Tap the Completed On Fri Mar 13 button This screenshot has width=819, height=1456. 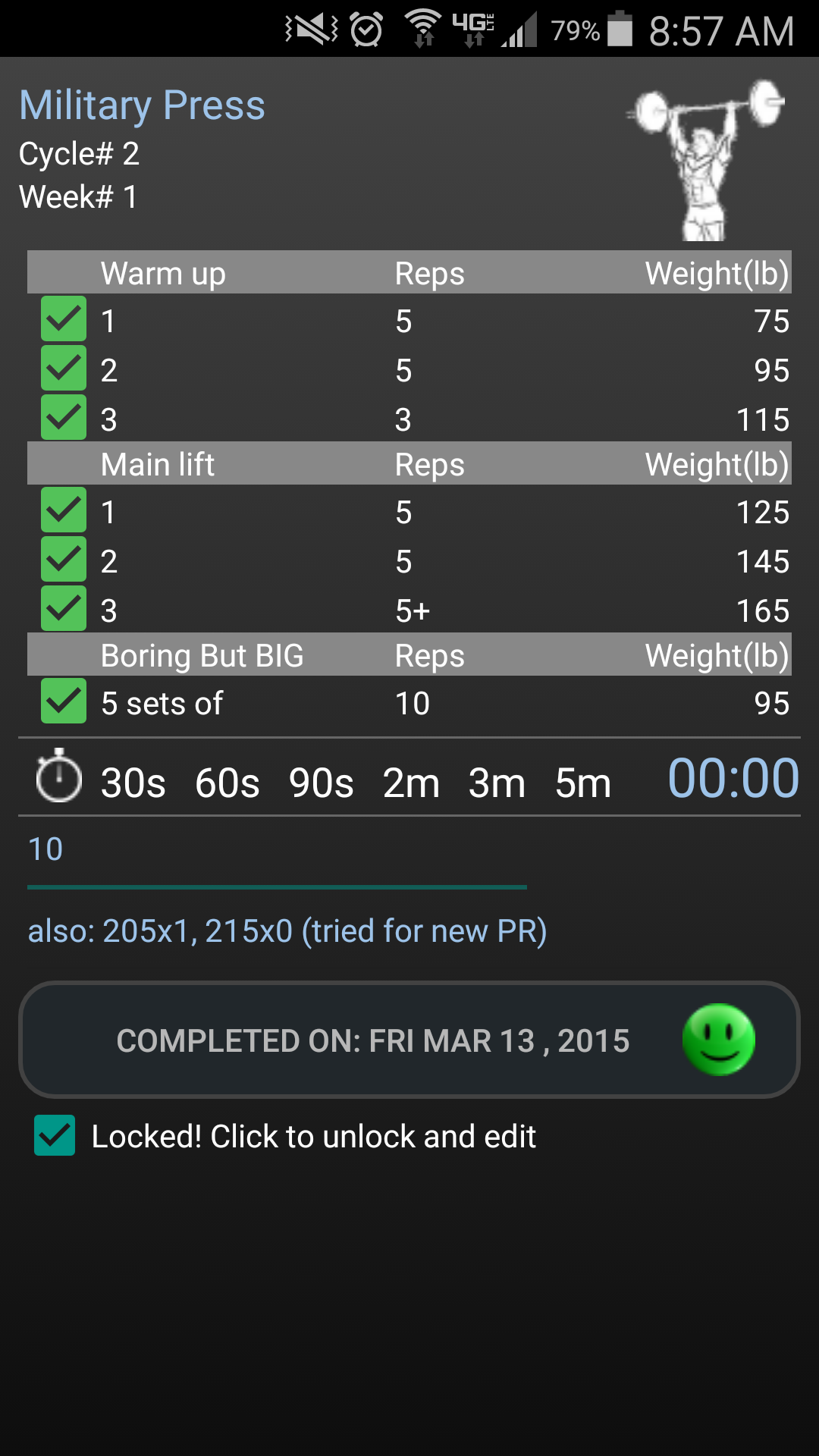click(x=409, y=1040)
